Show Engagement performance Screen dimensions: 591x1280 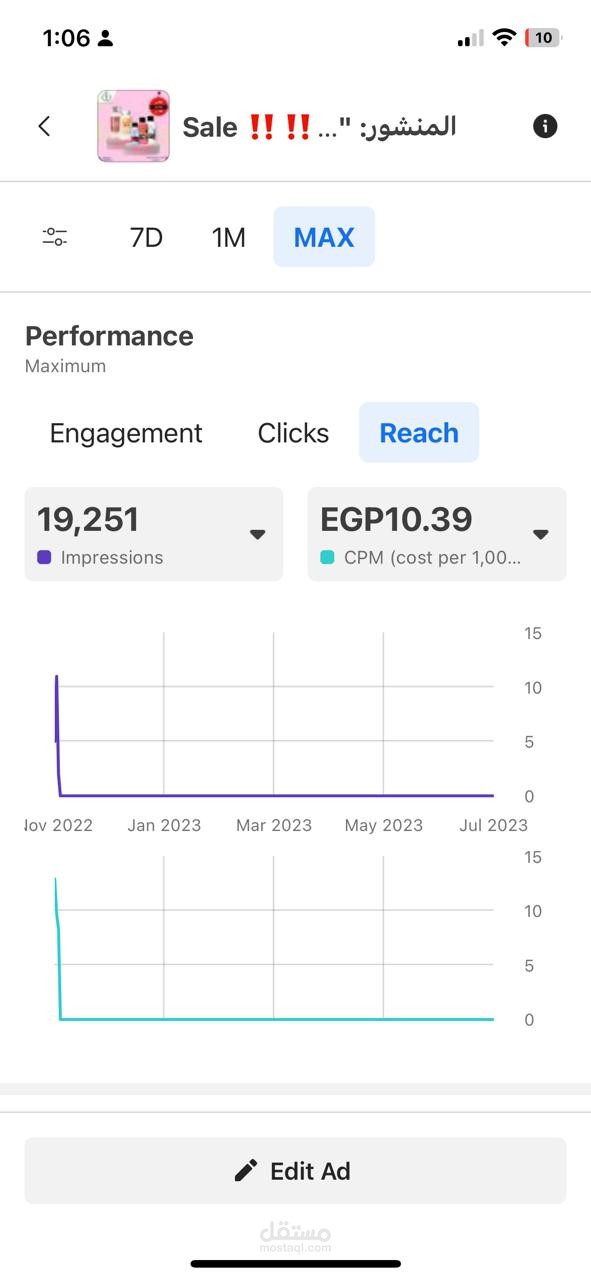126,433
